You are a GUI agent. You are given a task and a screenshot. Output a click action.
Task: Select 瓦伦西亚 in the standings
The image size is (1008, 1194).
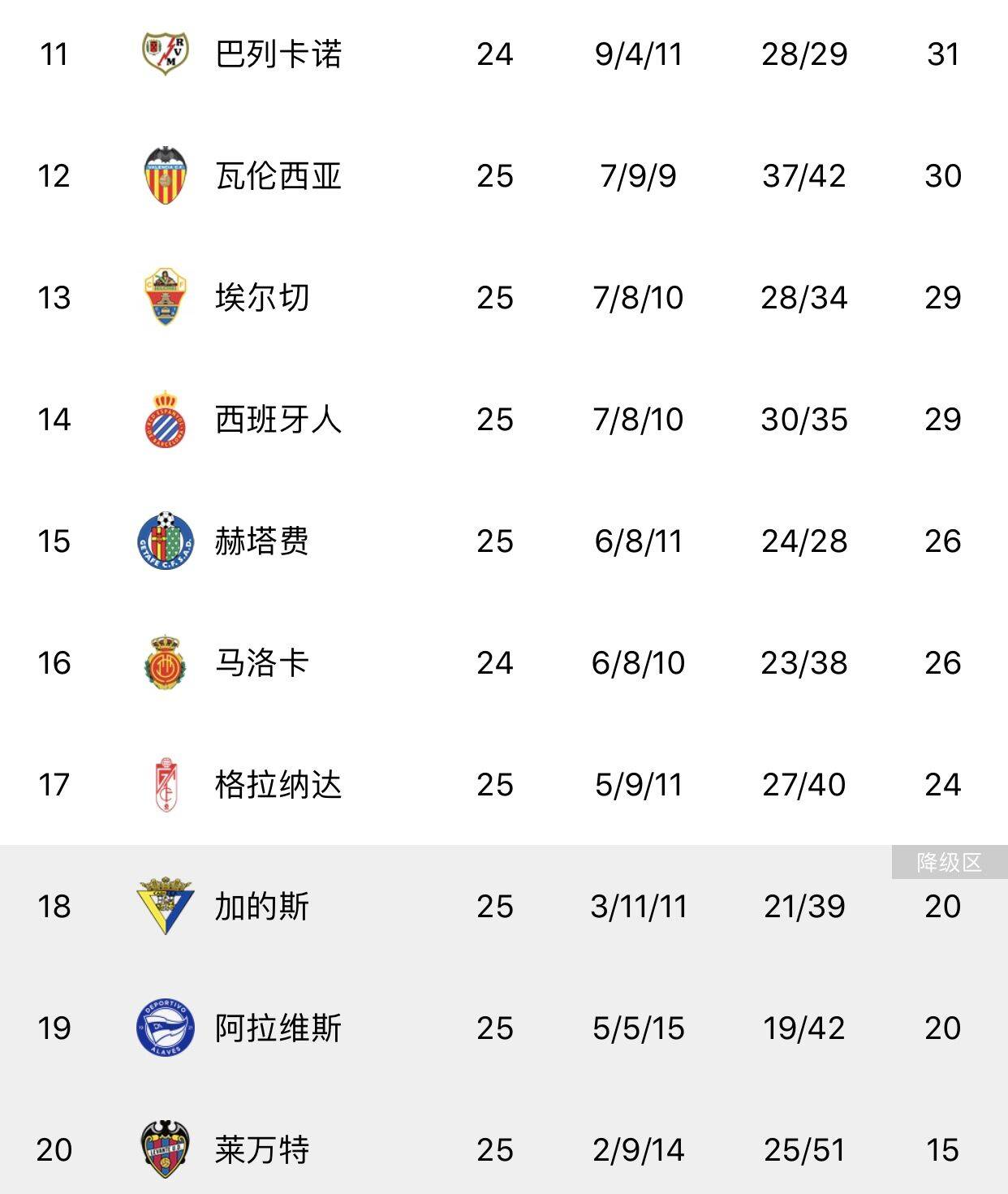tap(278, 176)
